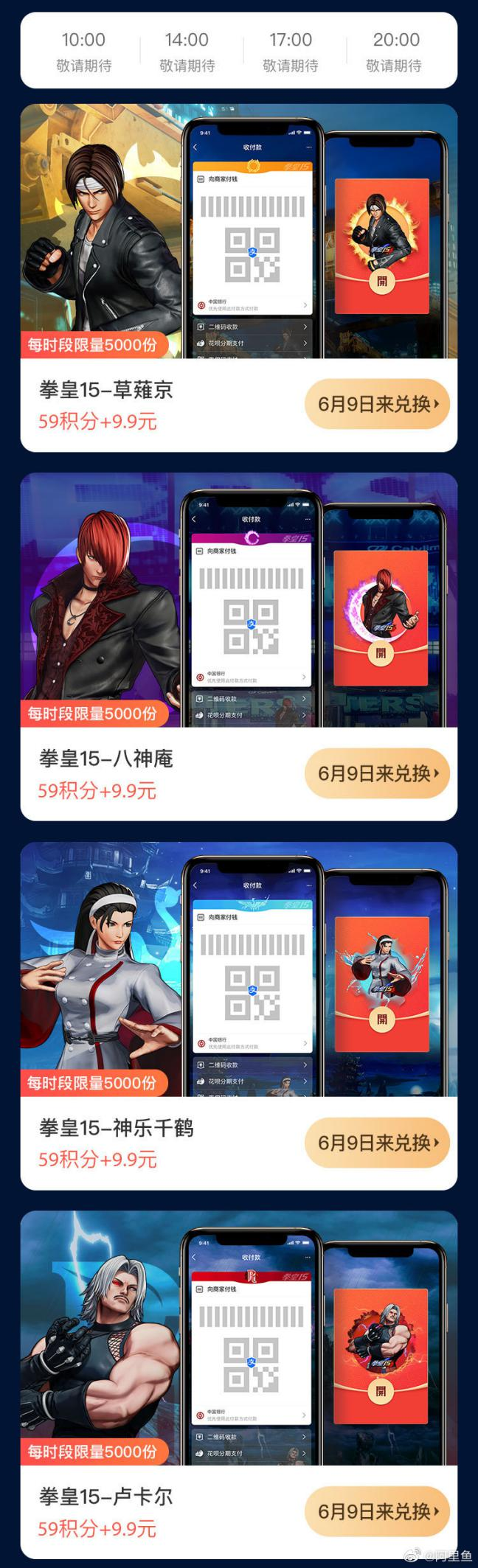Tap 6月9日来兑换 for 拳皇15-神乐千鹤
478x1568 pixels.
377,1143
